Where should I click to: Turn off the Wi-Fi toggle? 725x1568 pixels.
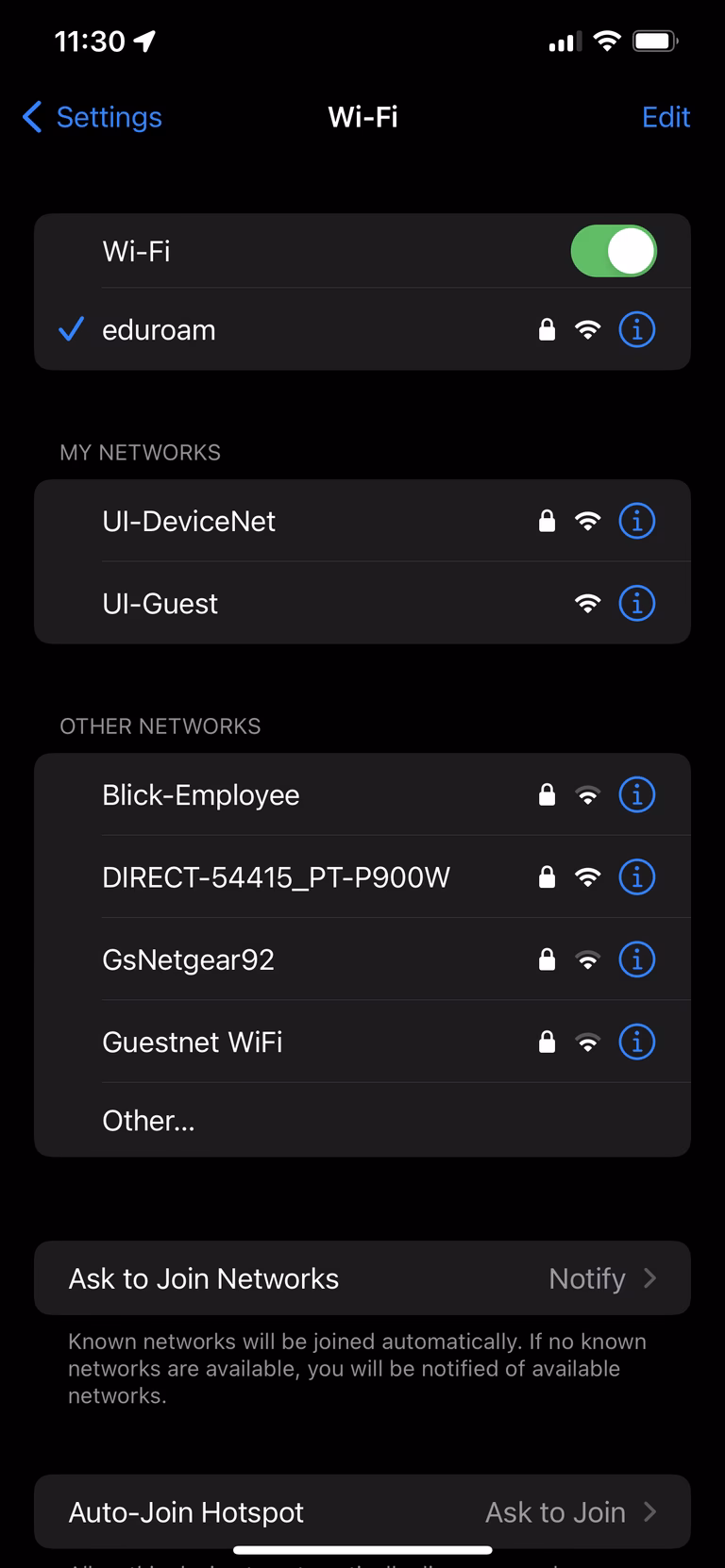coord(614,250)
